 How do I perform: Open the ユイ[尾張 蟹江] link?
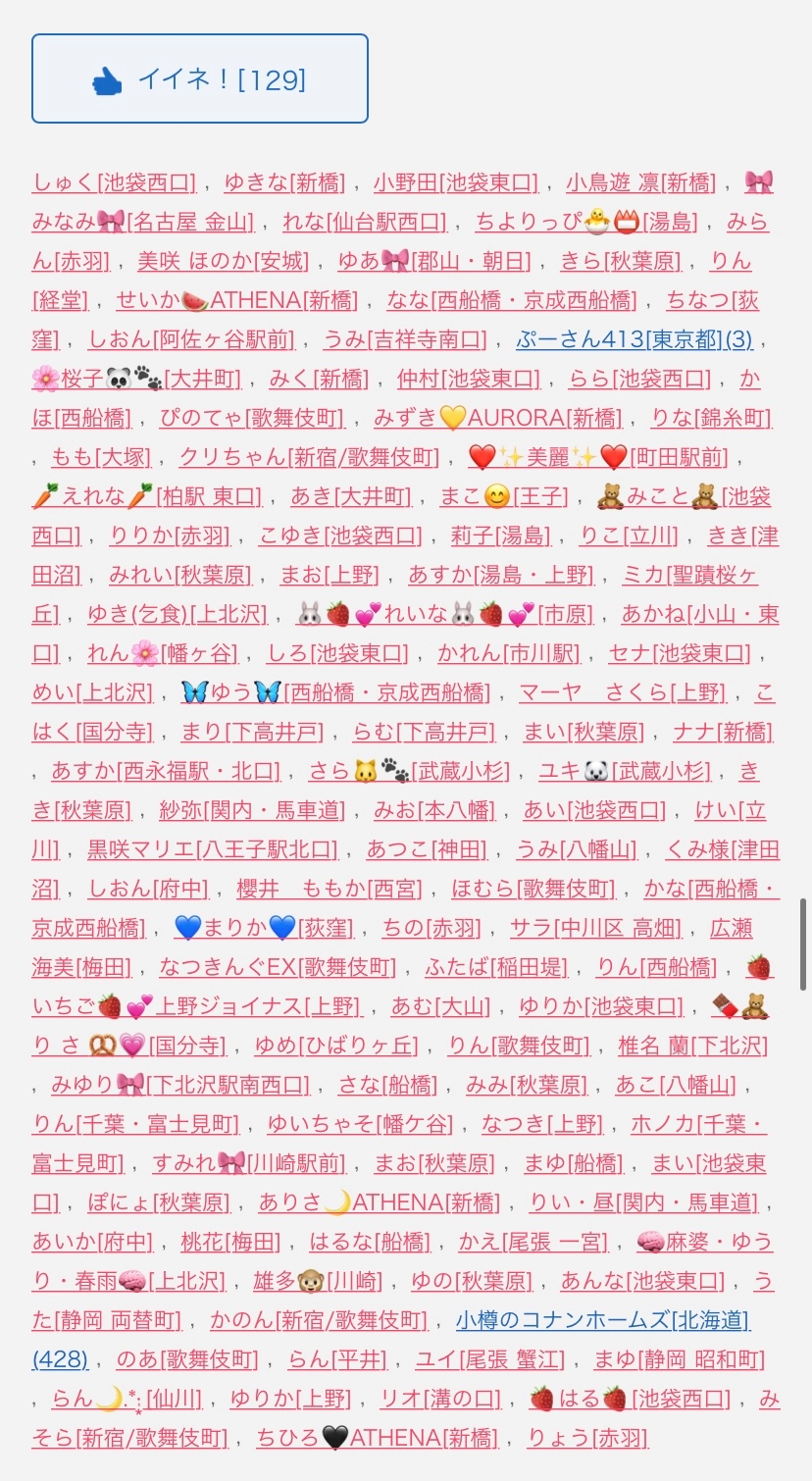pyautogui.click(x=489, y=1359)
